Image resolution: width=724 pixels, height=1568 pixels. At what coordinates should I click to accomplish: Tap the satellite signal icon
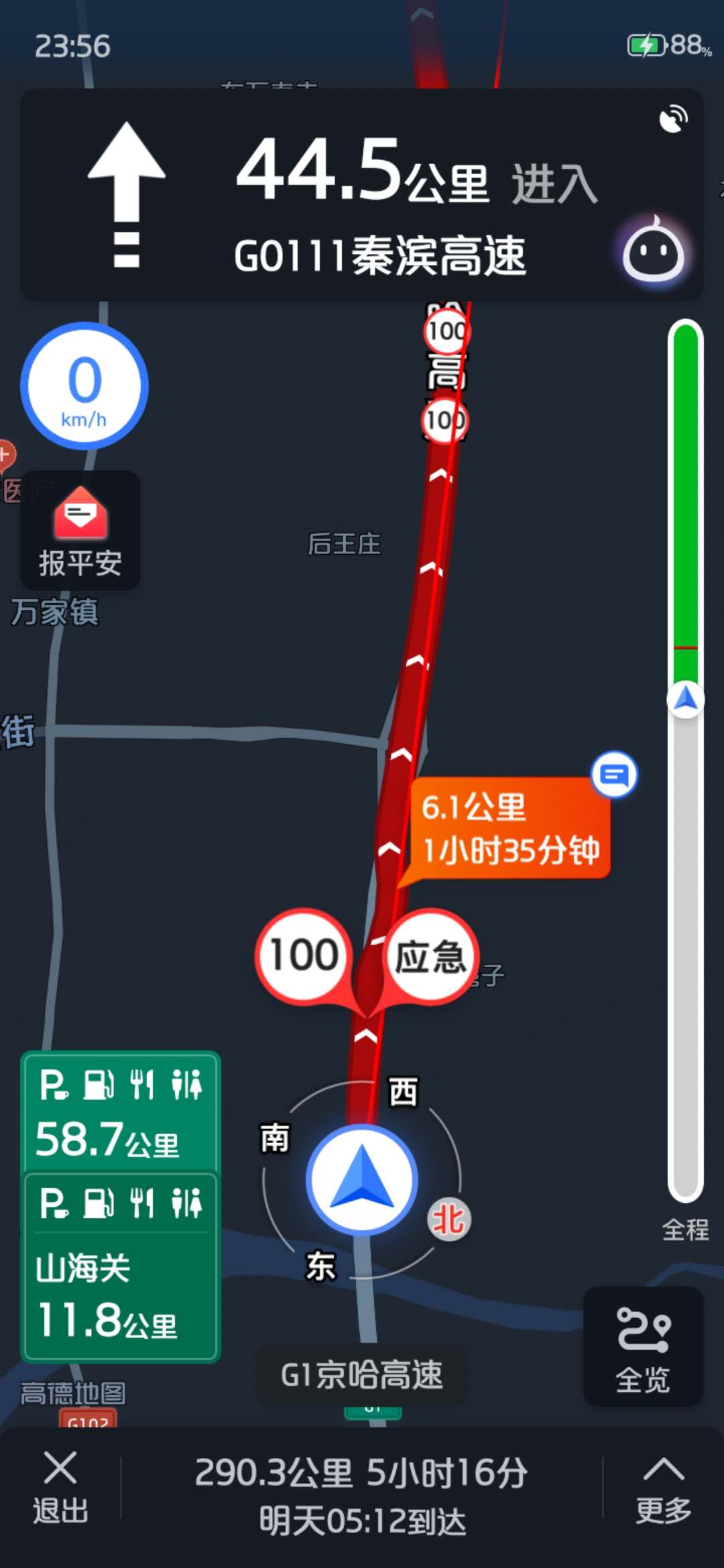click(673, 119)
